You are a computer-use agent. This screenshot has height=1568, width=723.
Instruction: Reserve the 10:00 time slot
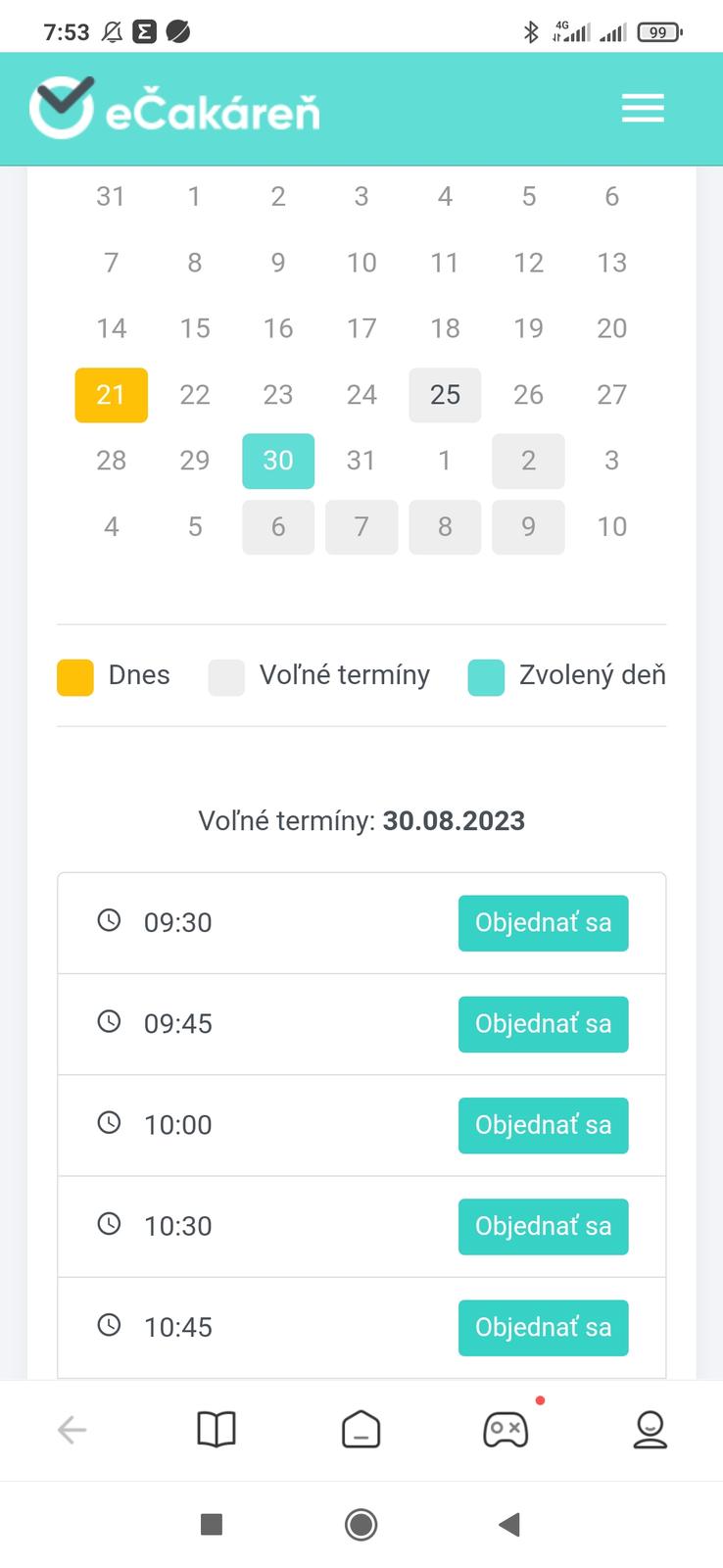pyautogui.click(x=543, y=1125)
